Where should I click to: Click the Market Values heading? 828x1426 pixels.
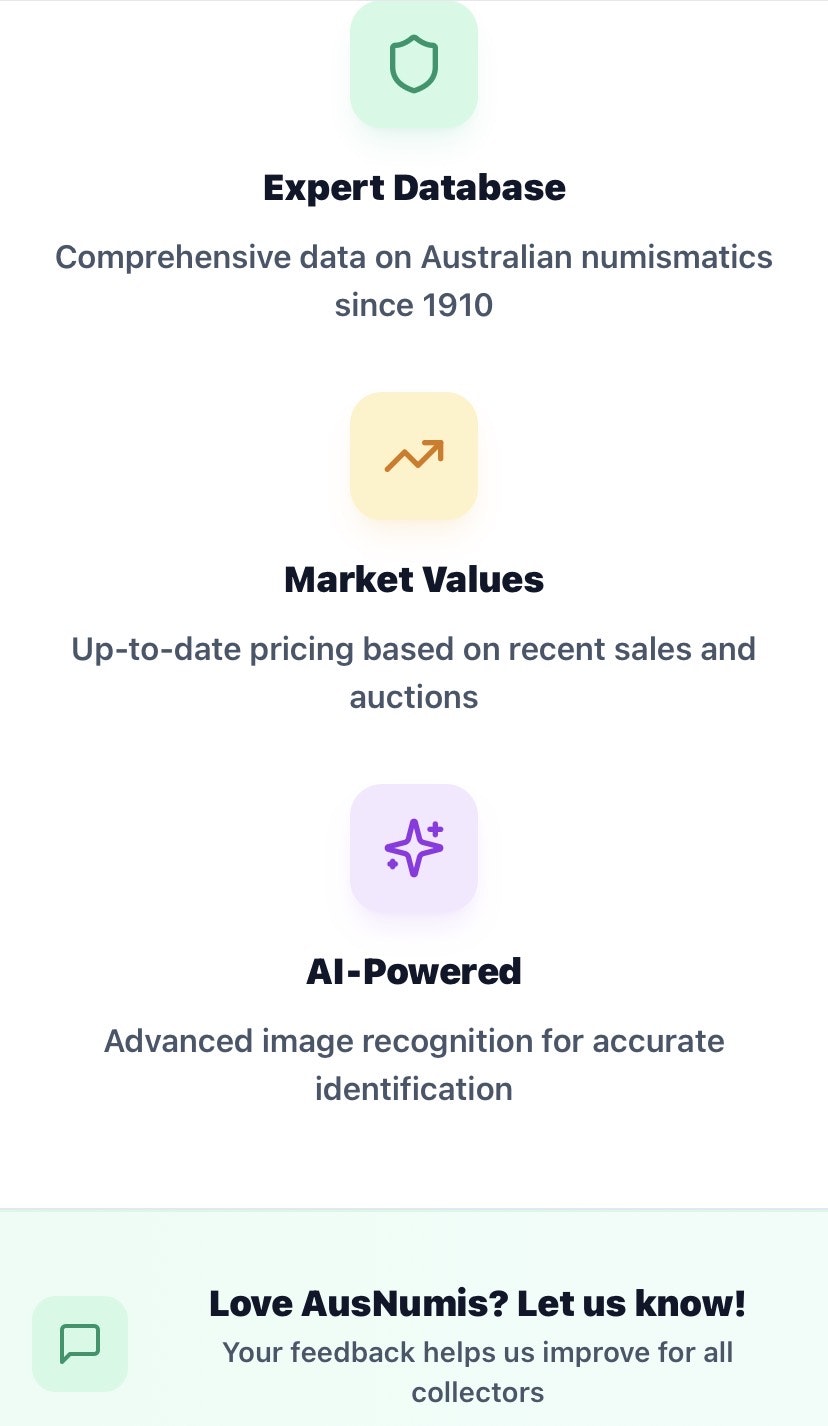pos(413,579)
